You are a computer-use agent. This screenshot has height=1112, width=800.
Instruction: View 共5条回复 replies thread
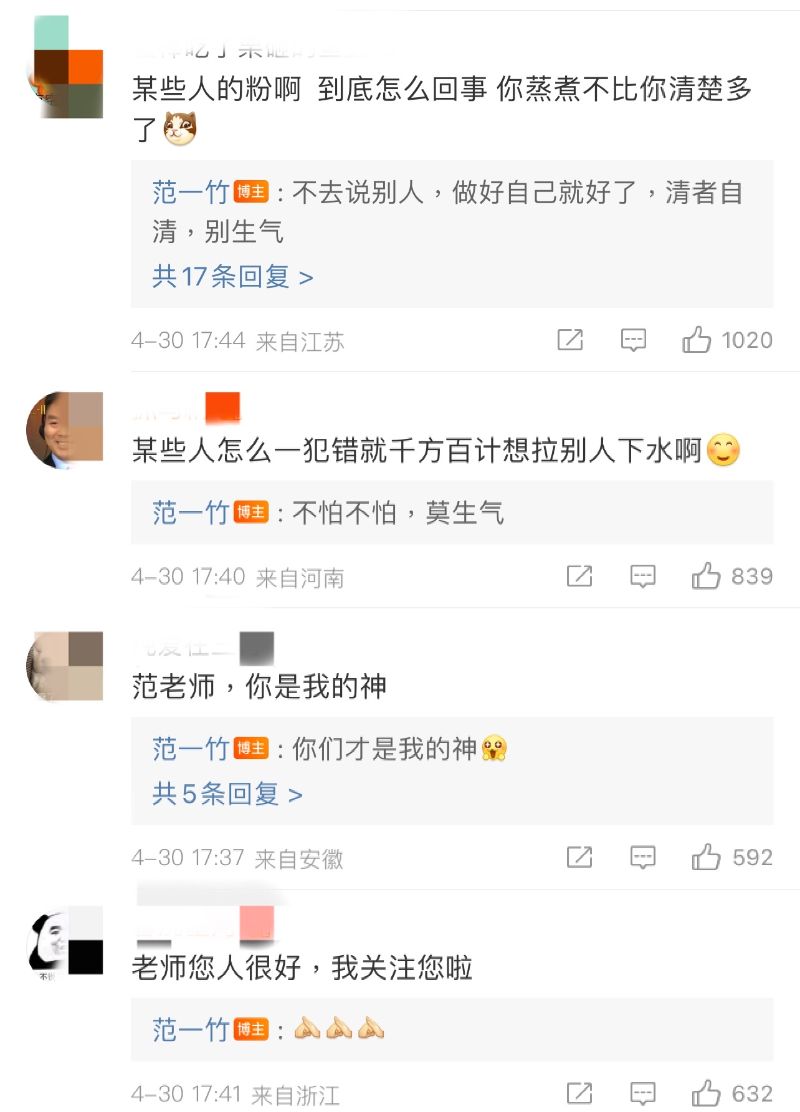227,794
